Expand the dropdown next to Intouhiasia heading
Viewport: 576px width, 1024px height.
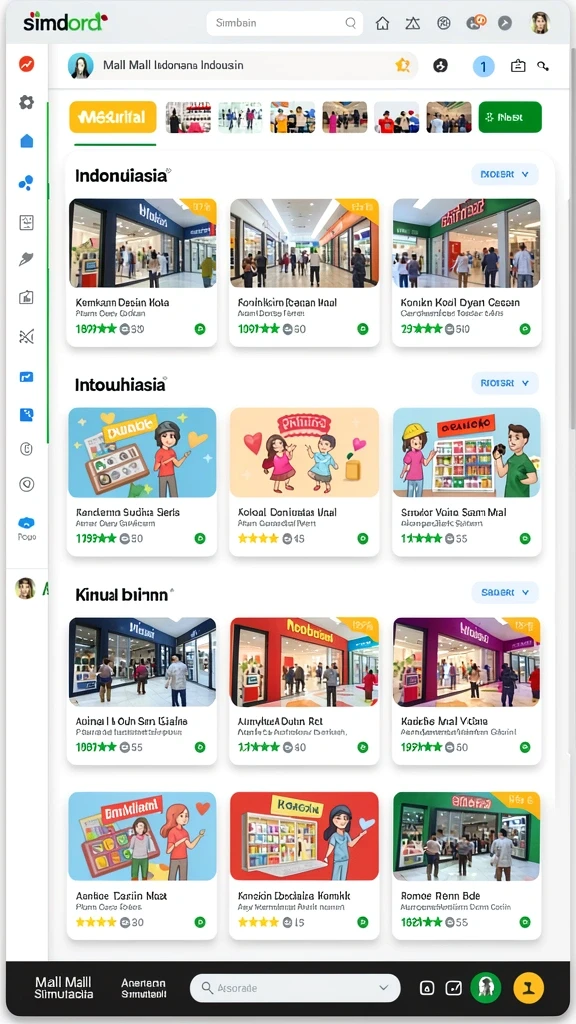pyautogui.click(x=505, y=383)
